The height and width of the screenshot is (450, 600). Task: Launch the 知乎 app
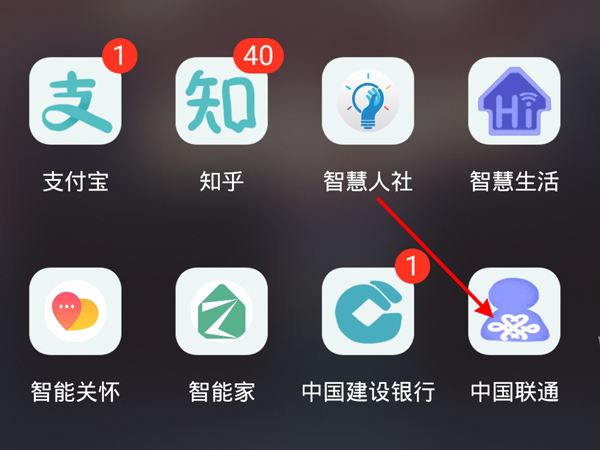222,103
